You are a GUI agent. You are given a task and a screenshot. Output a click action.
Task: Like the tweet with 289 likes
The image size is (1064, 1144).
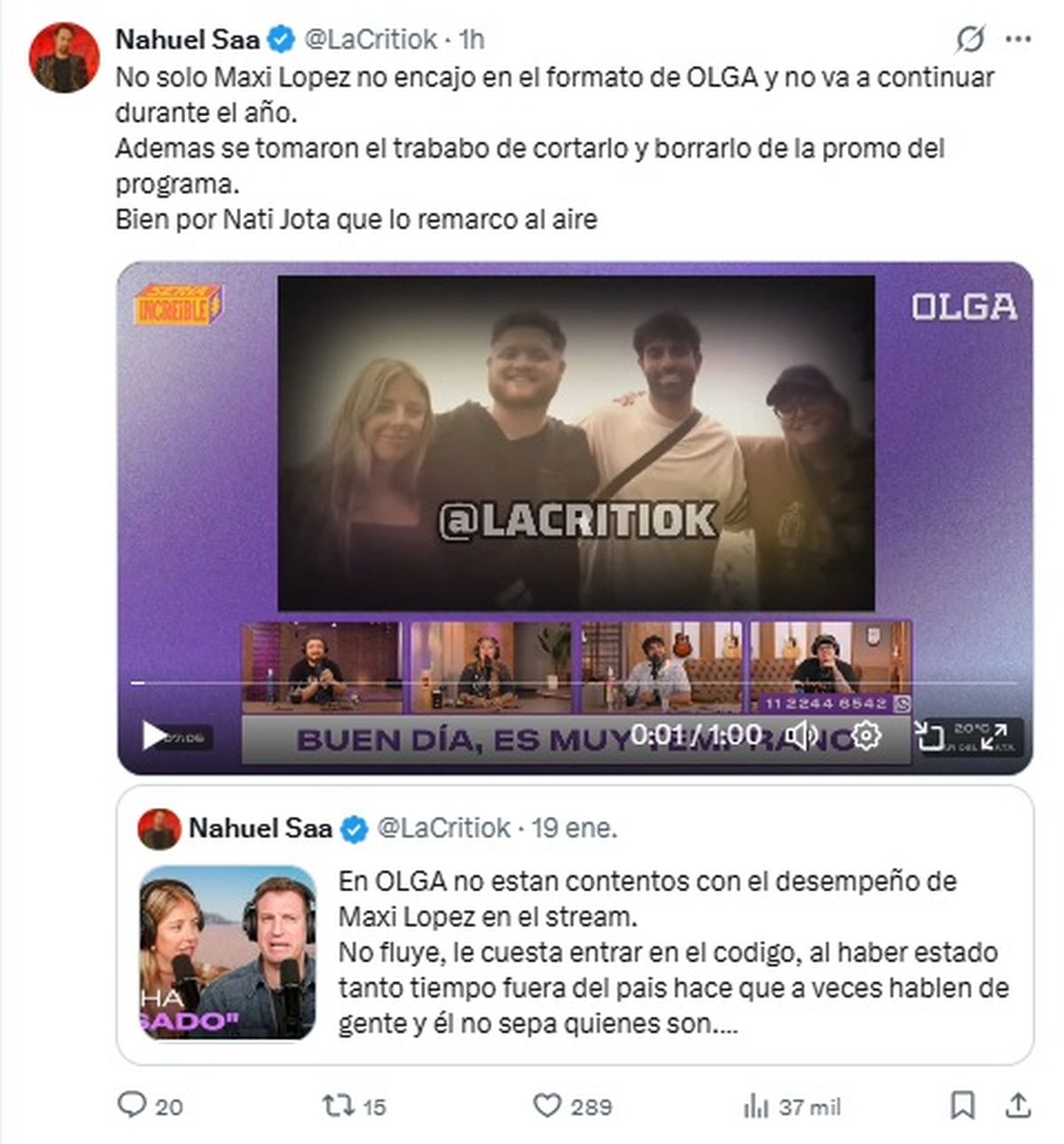coord(547,1105)
